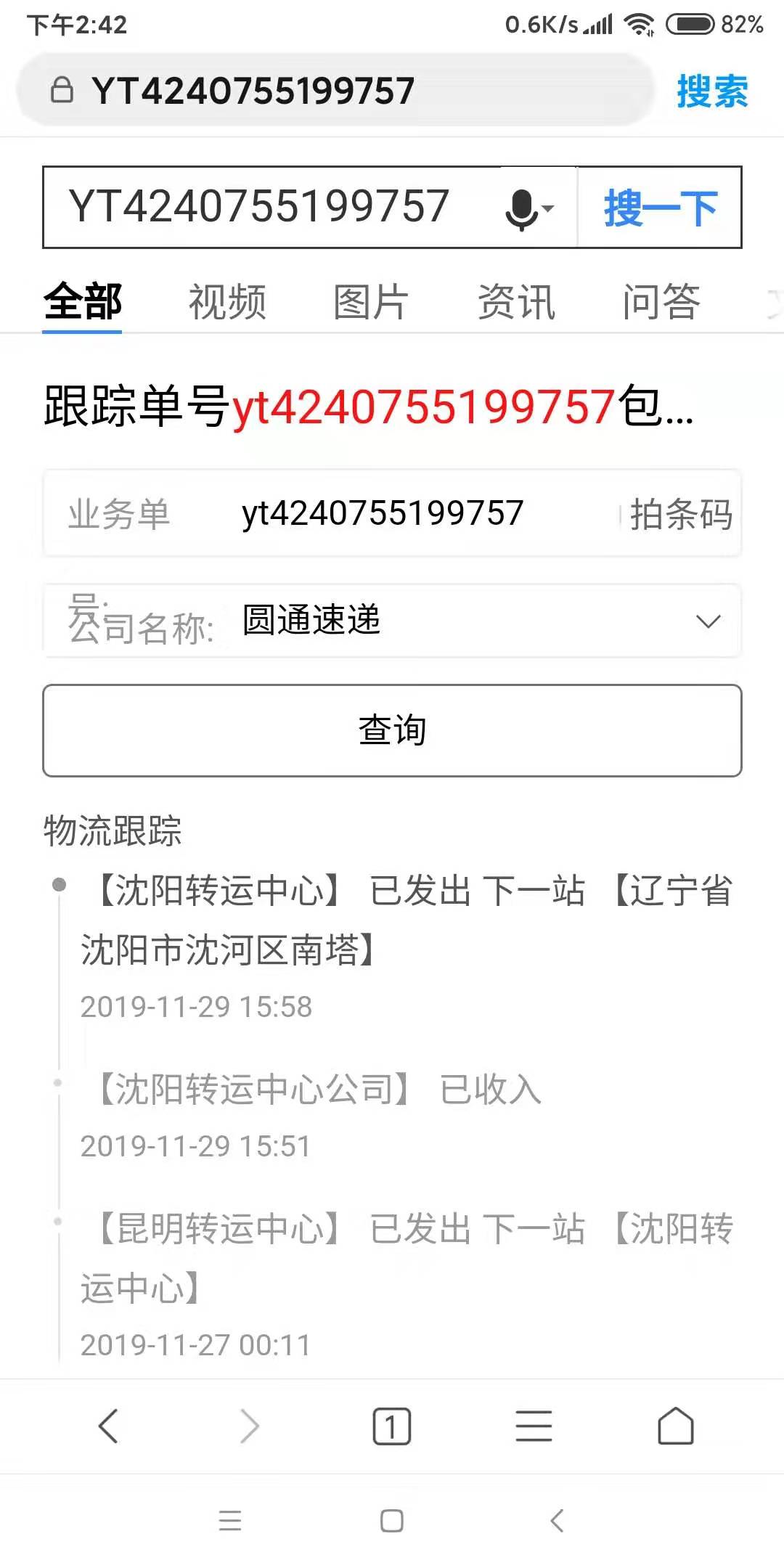Tap 拍条码 to scan a barcode
Screen dimensions: 784x1568
[680, 515]
